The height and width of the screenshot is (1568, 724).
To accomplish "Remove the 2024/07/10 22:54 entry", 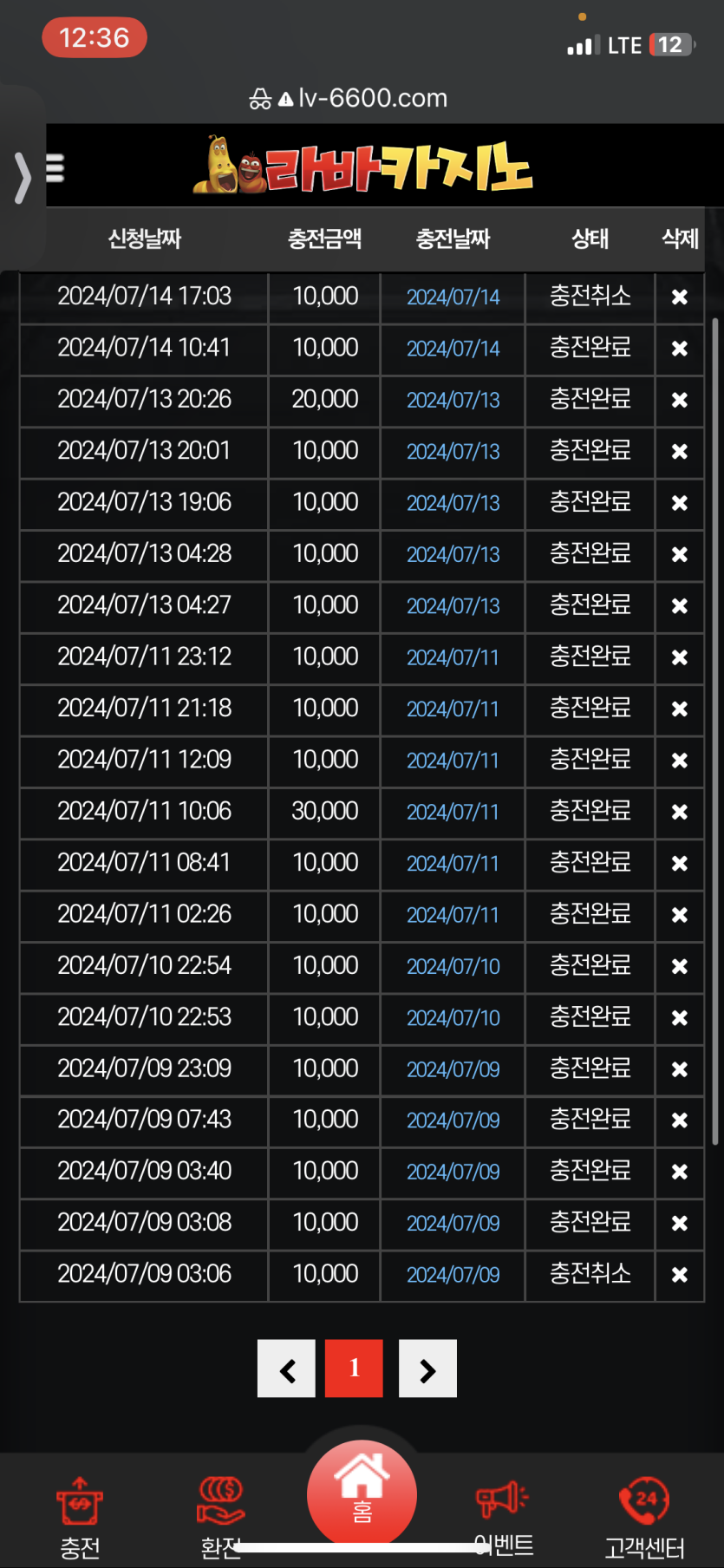I will tap(680, 966).
